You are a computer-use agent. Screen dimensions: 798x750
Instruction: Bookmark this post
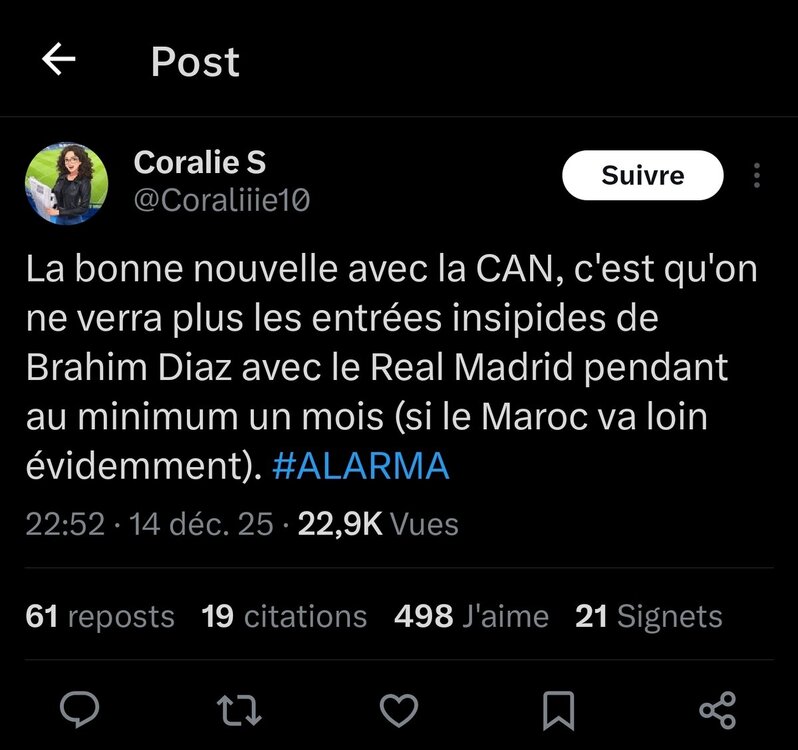click(558, 709)
